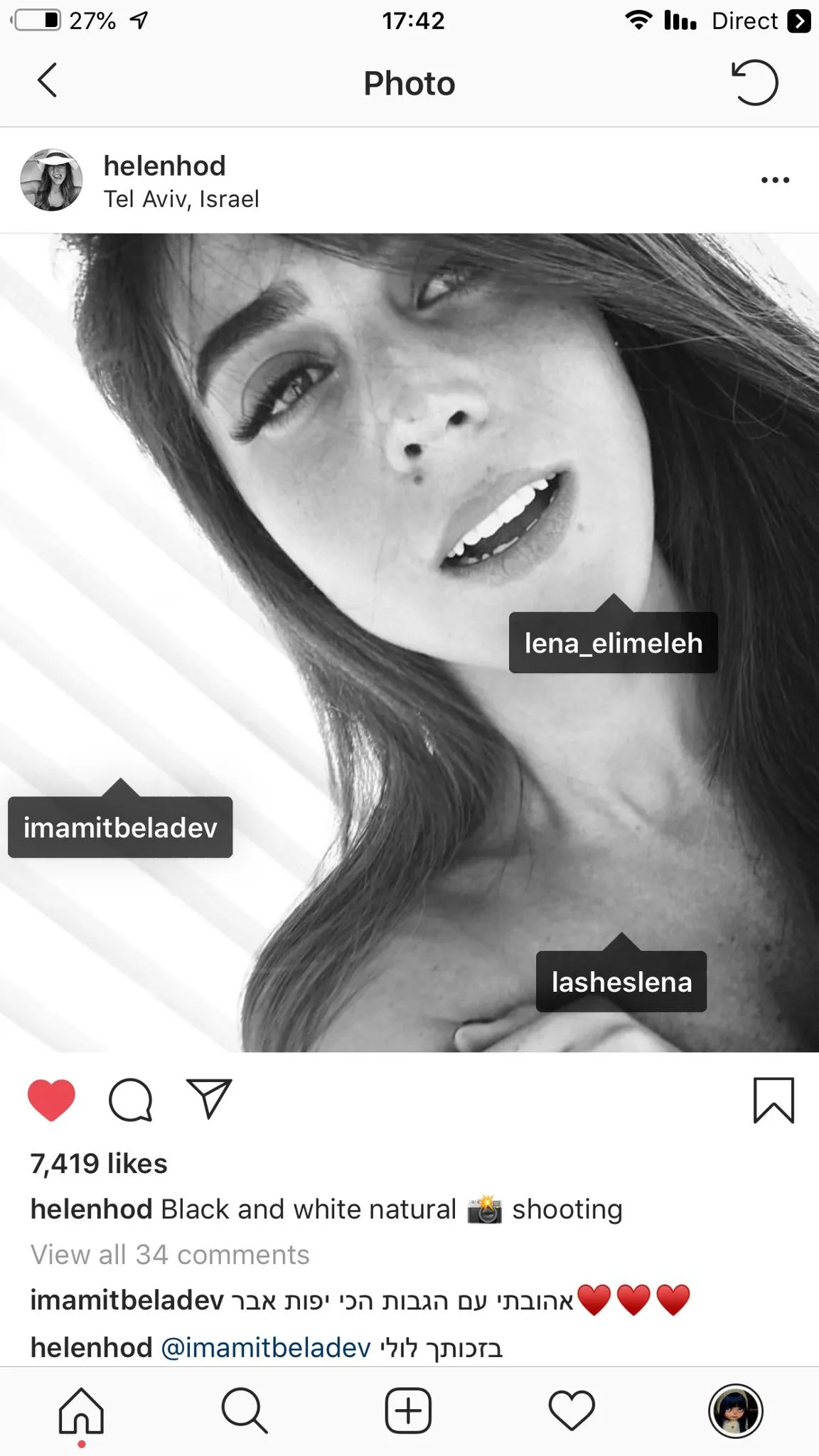819x1456 pixels.
Task: Open the Activity heart tab
Action: pos(572,1411)
